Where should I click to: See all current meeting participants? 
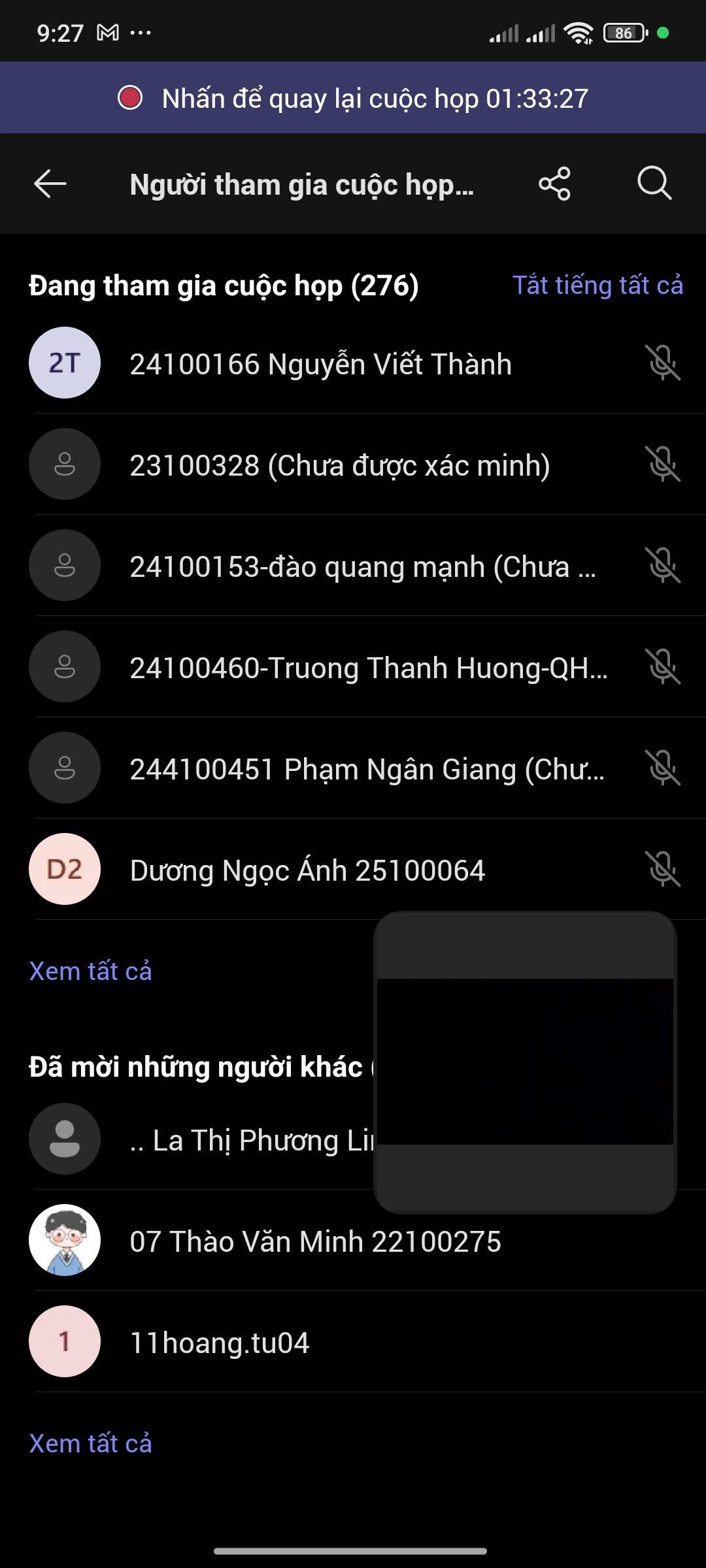pyautogui.click(x=90, y=971)
